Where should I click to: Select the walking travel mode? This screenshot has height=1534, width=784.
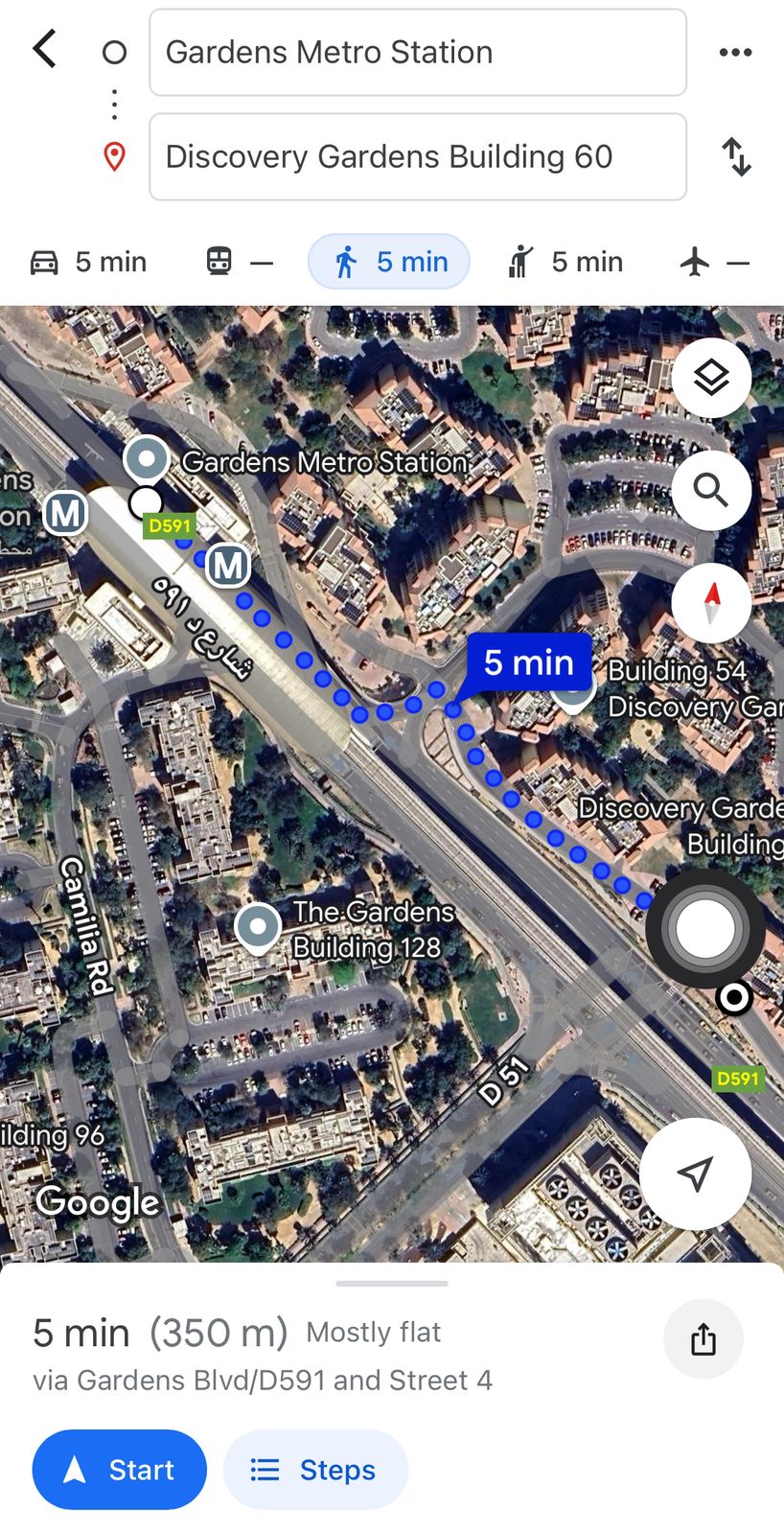pyautogui.click(x=389, y=262)
